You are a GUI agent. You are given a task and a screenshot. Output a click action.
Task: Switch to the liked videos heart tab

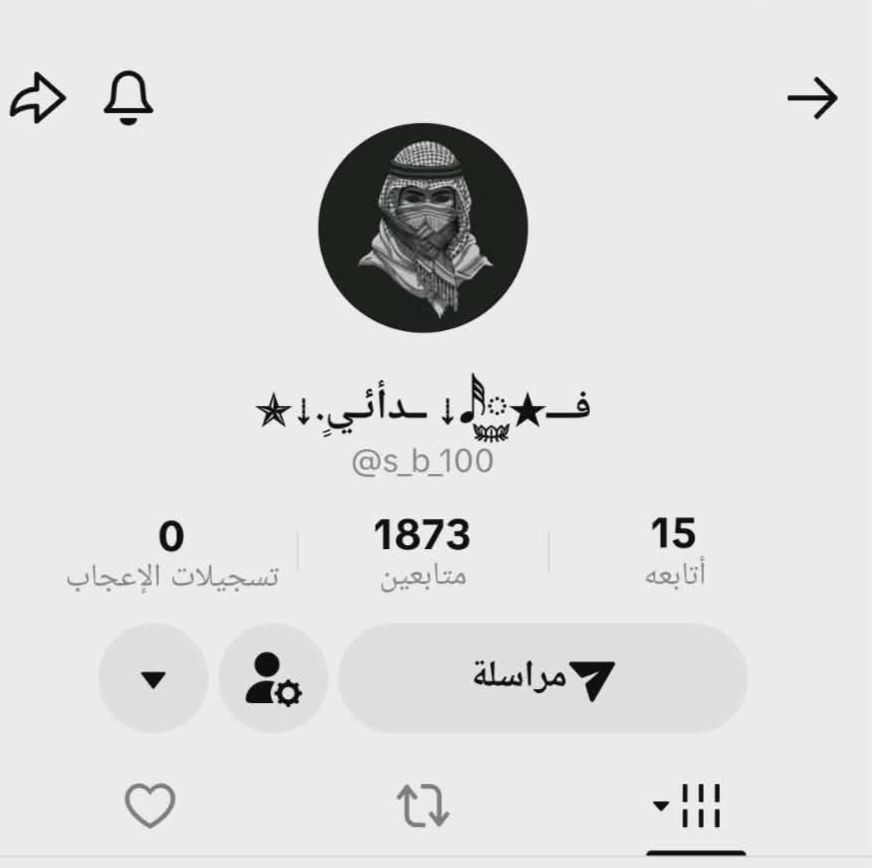click(150, 805)
